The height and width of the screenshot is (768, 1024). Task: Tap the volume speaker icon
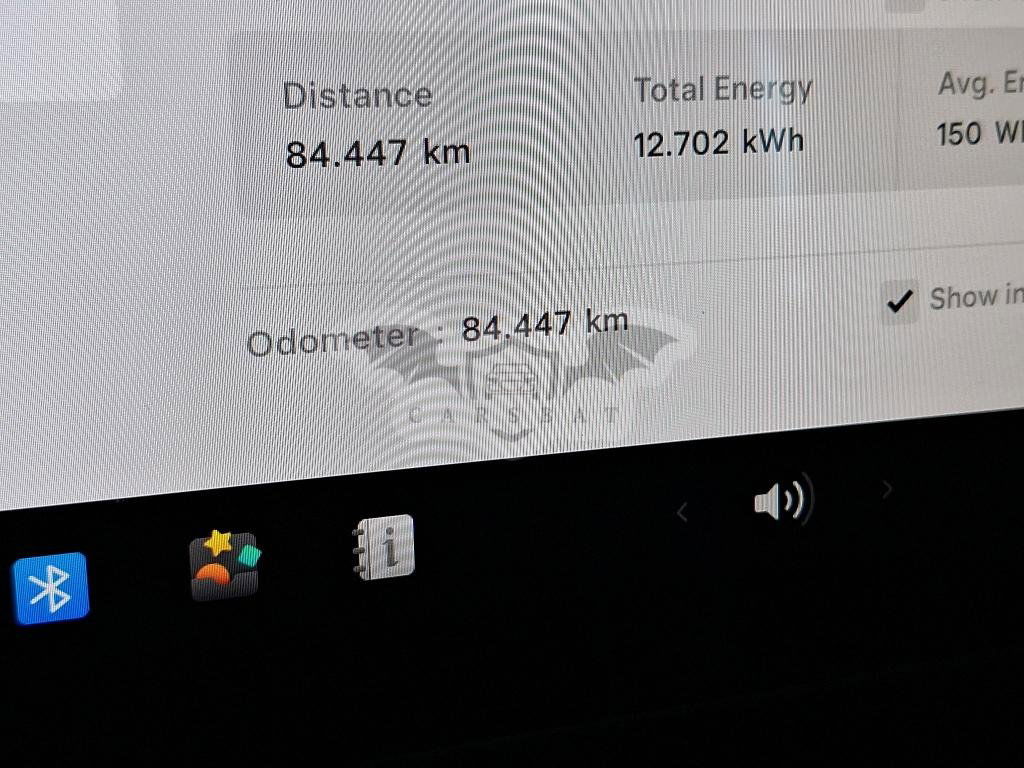pos(781,500)
